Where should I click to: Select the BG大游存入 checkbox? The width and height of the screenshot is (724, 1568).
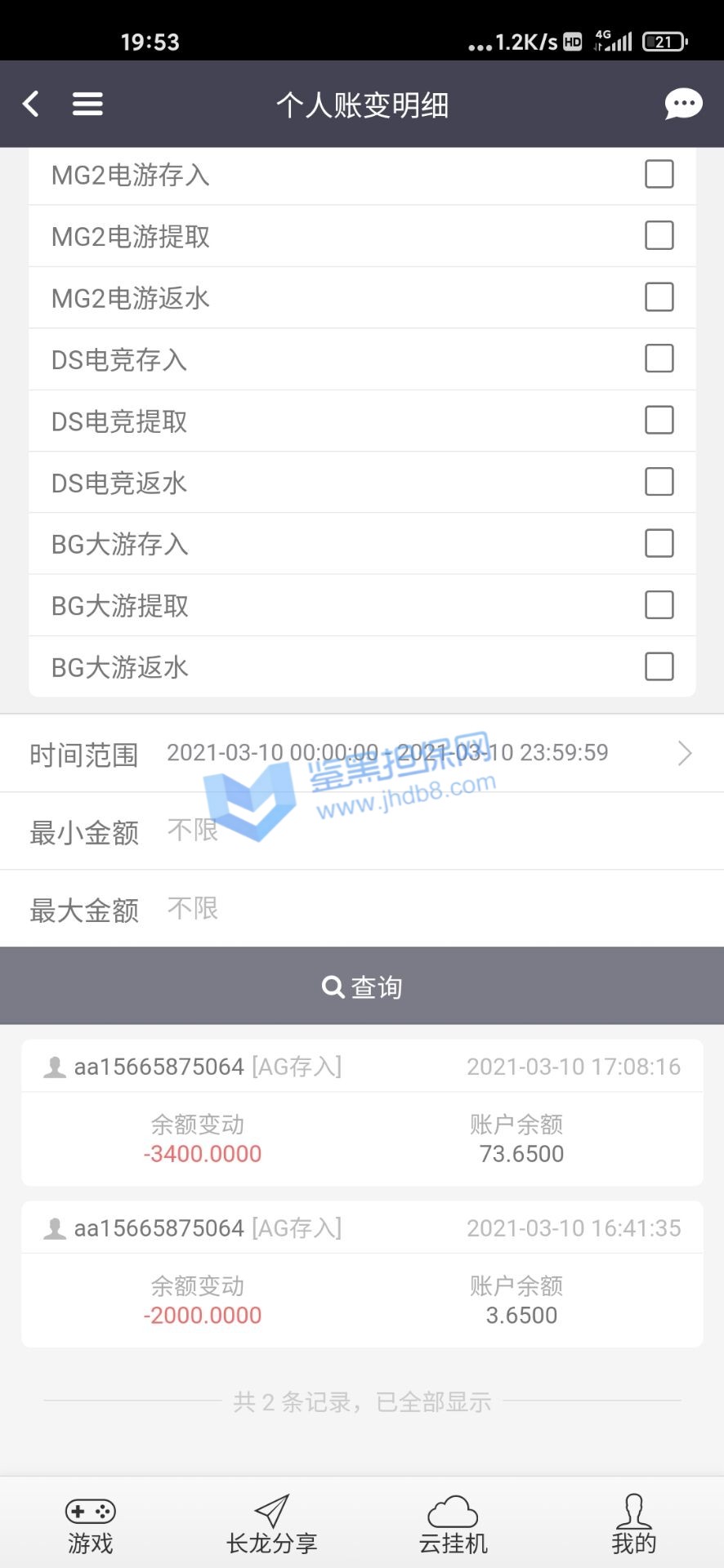click(659, 543)
